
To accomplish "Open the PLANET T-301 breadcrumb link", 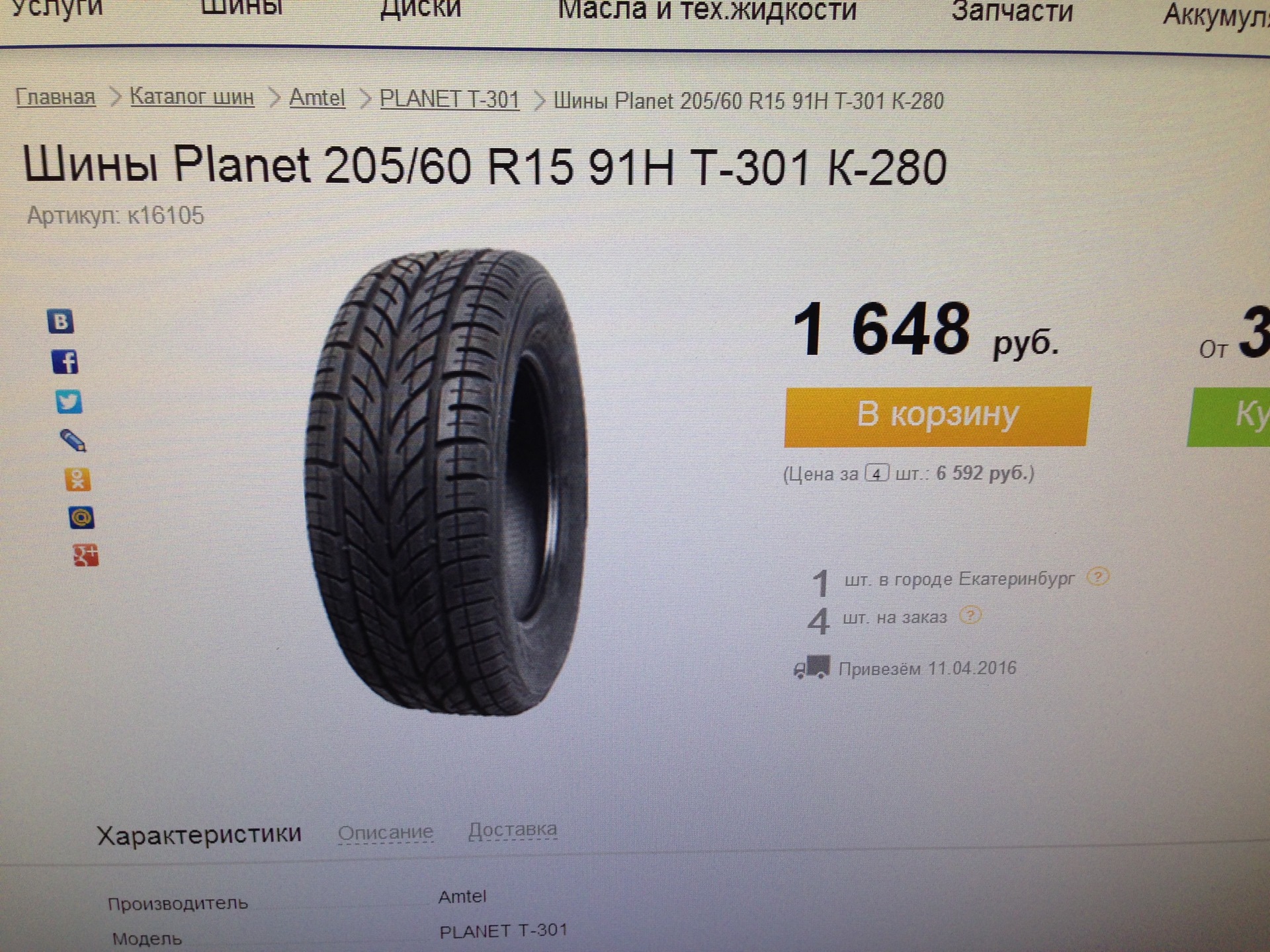I will coord(449,100).
